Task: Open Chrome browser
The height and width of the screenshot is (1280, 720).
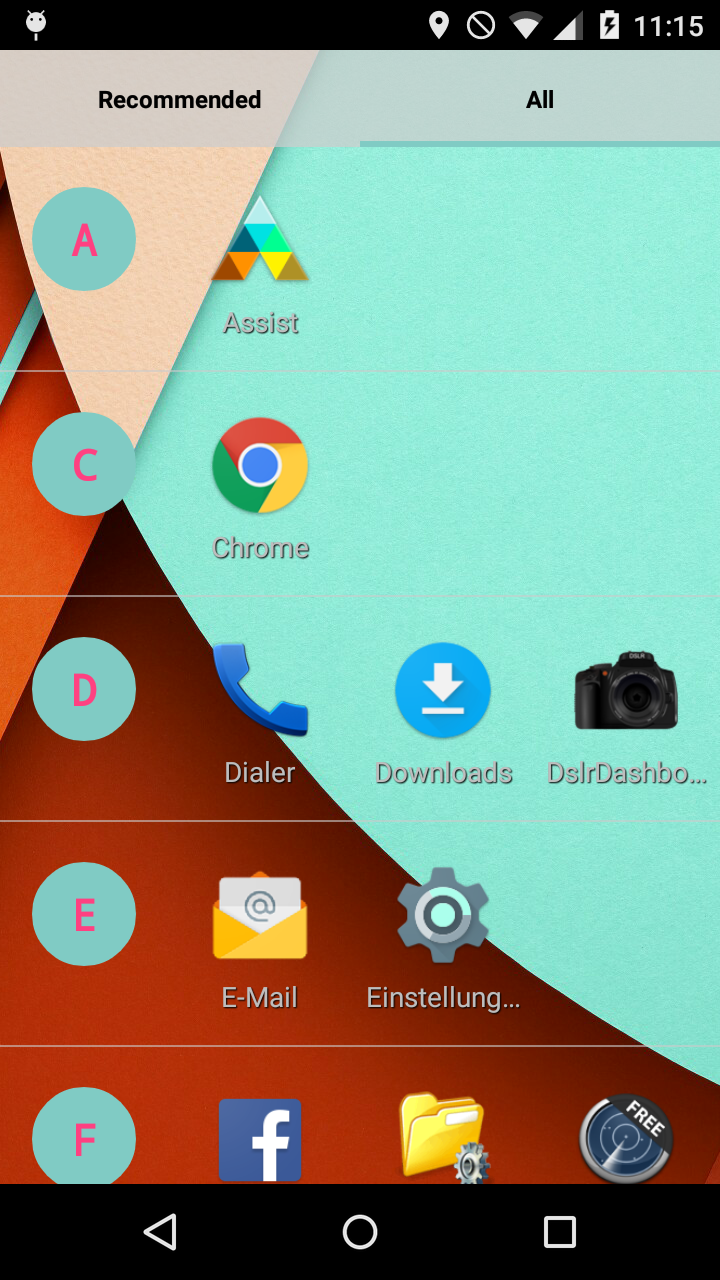Action: pyautogui.click(x=260, y=490)
